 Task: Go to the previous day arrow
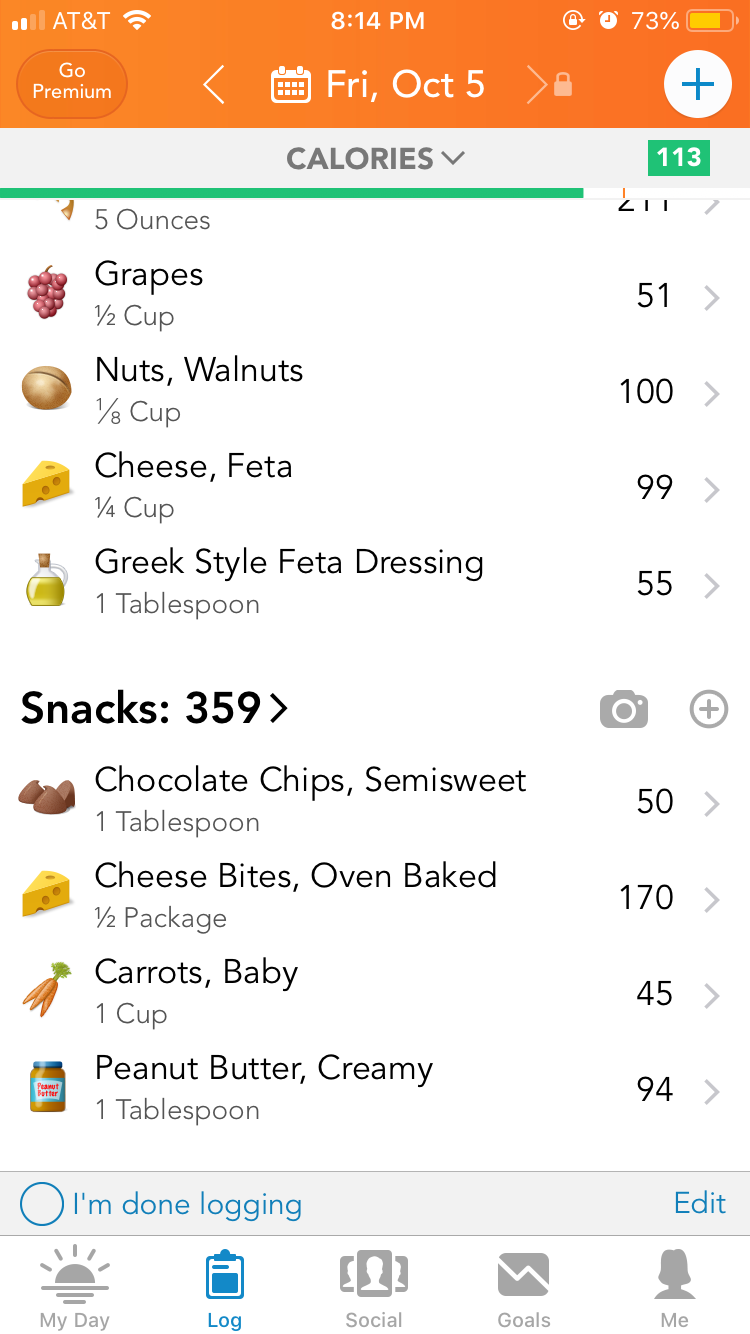[213, 86]
